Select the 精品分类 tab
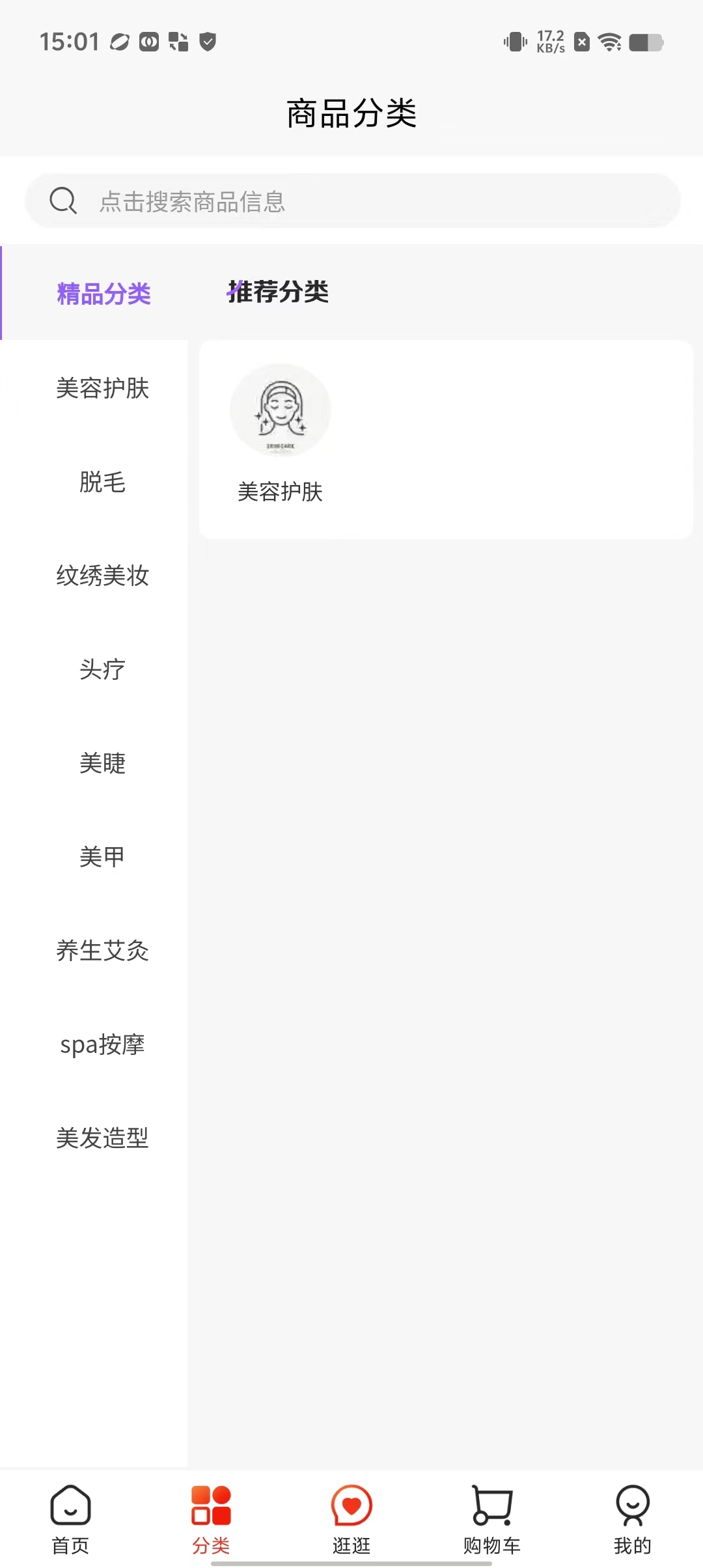This screenshot has height=1568, width=703. point(104,294)
